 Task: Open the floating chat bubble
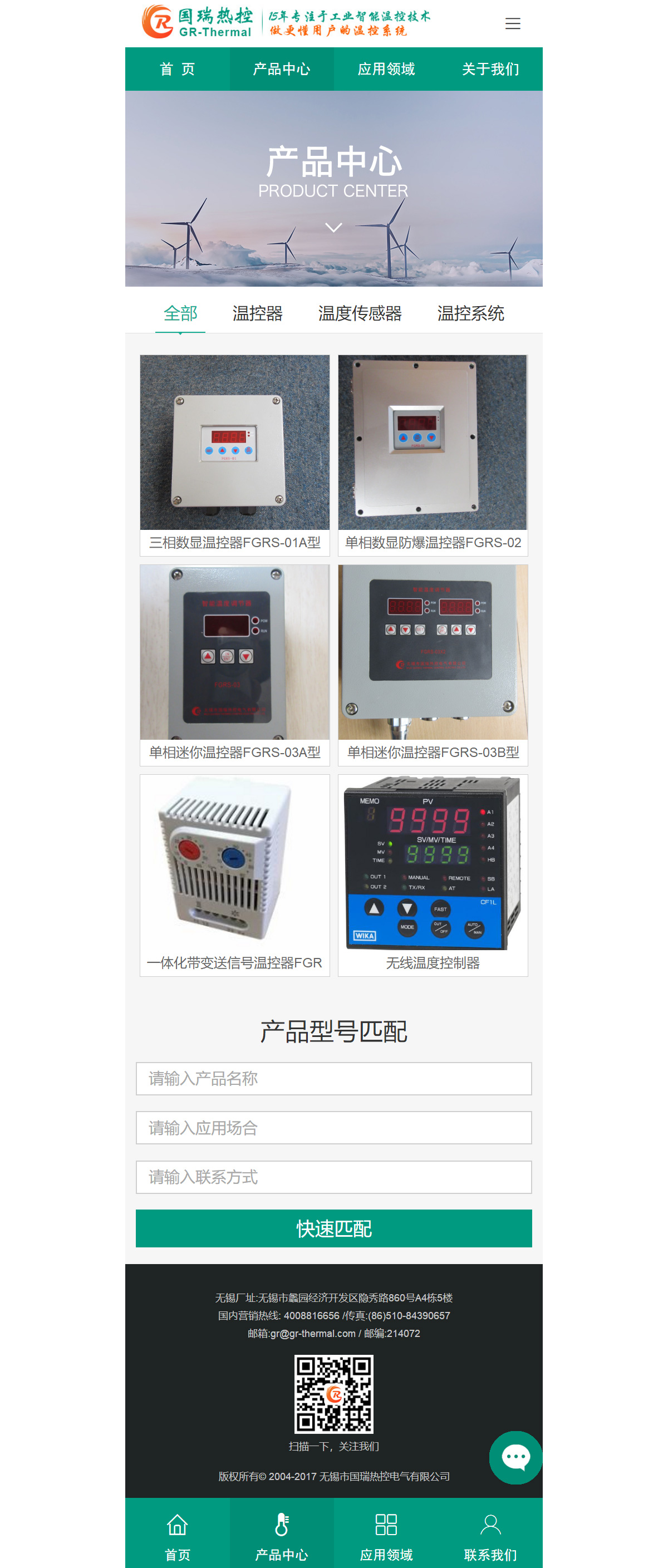click(x=516, y=1457)
